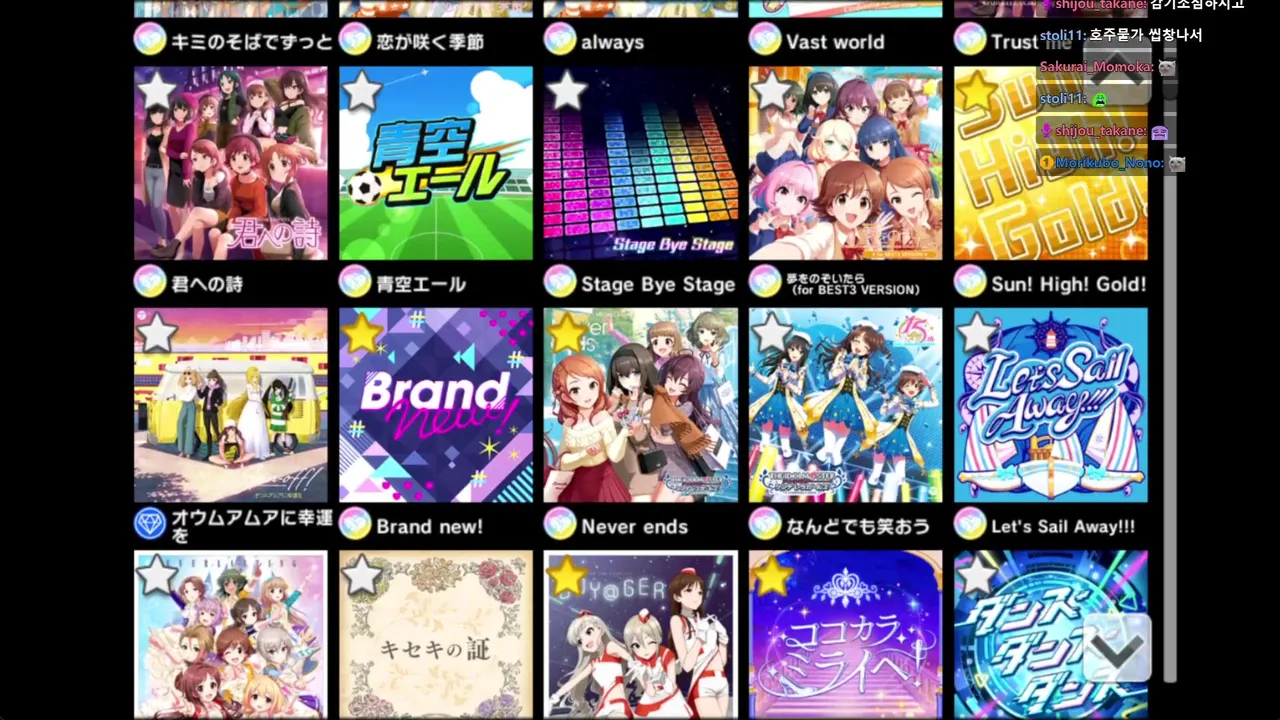The height and width of the screenshot is (720, 1280).
Task: Tap the down arrow to page down
Action: click(1117, 650)
